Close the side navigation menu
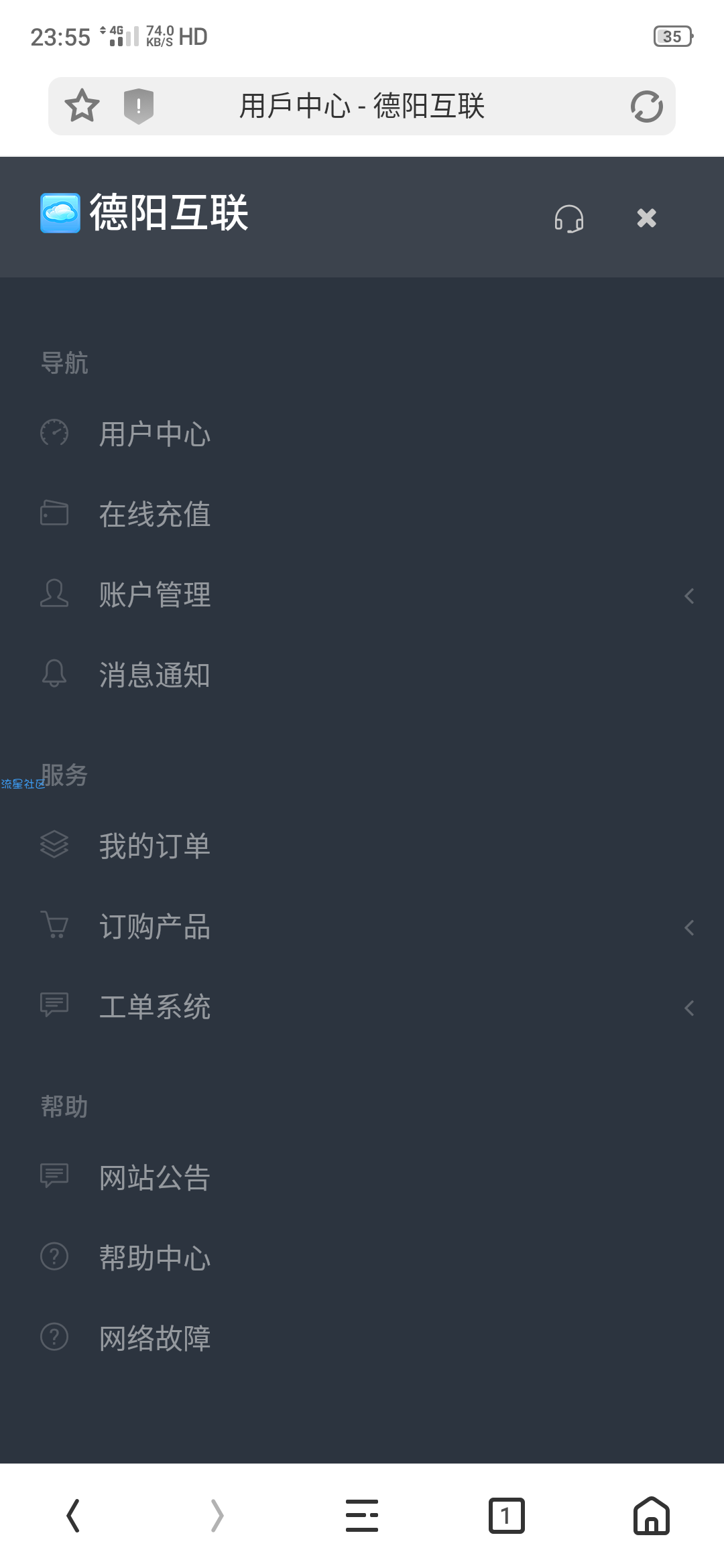Image resolution: width=724 pixels, height=1568 pixels. 646,218
